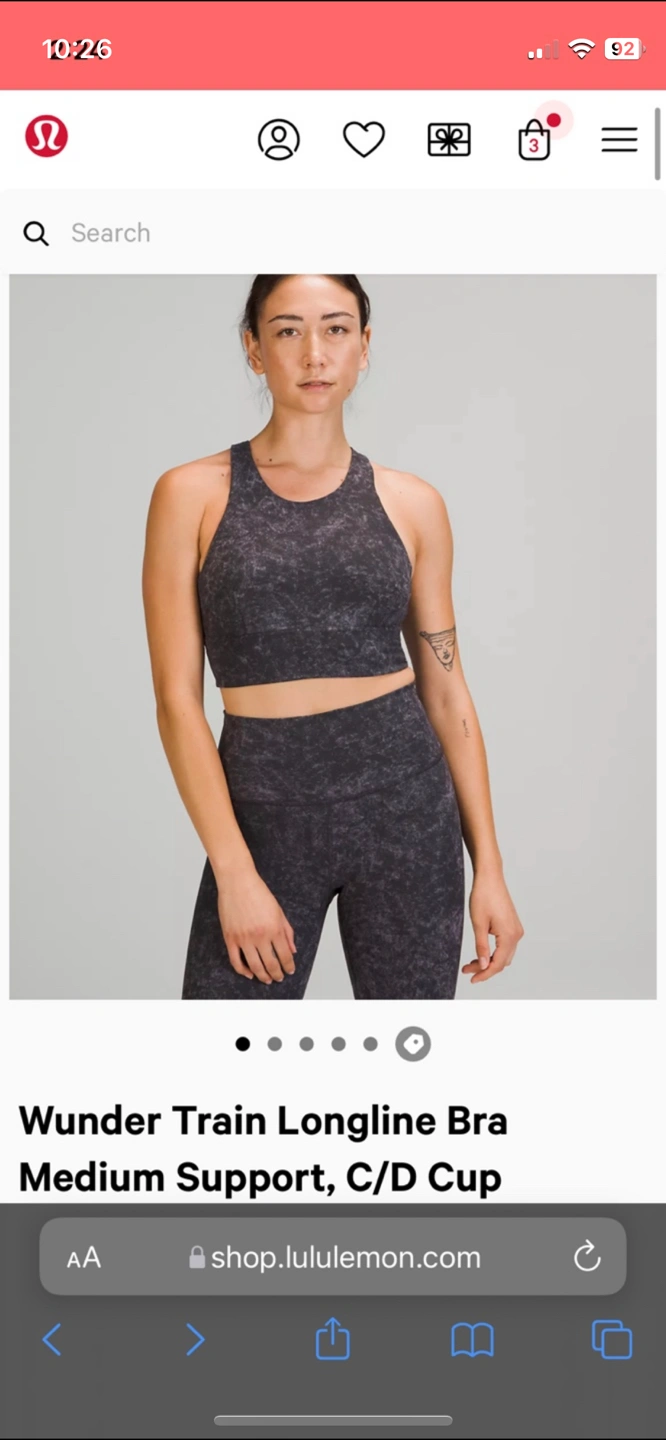Show all open tabs
666x1440 pixels.
pos(611,1339)
